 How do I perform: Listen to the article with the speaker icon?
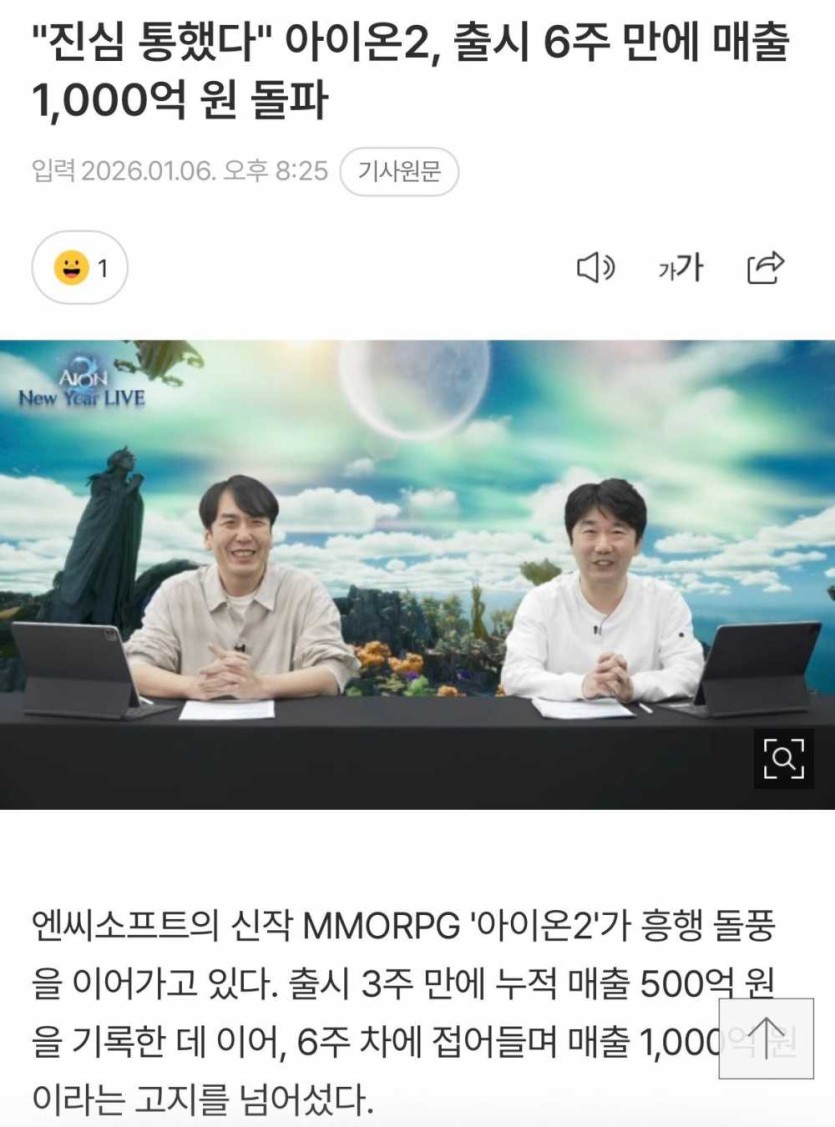[x=596, y=267]
